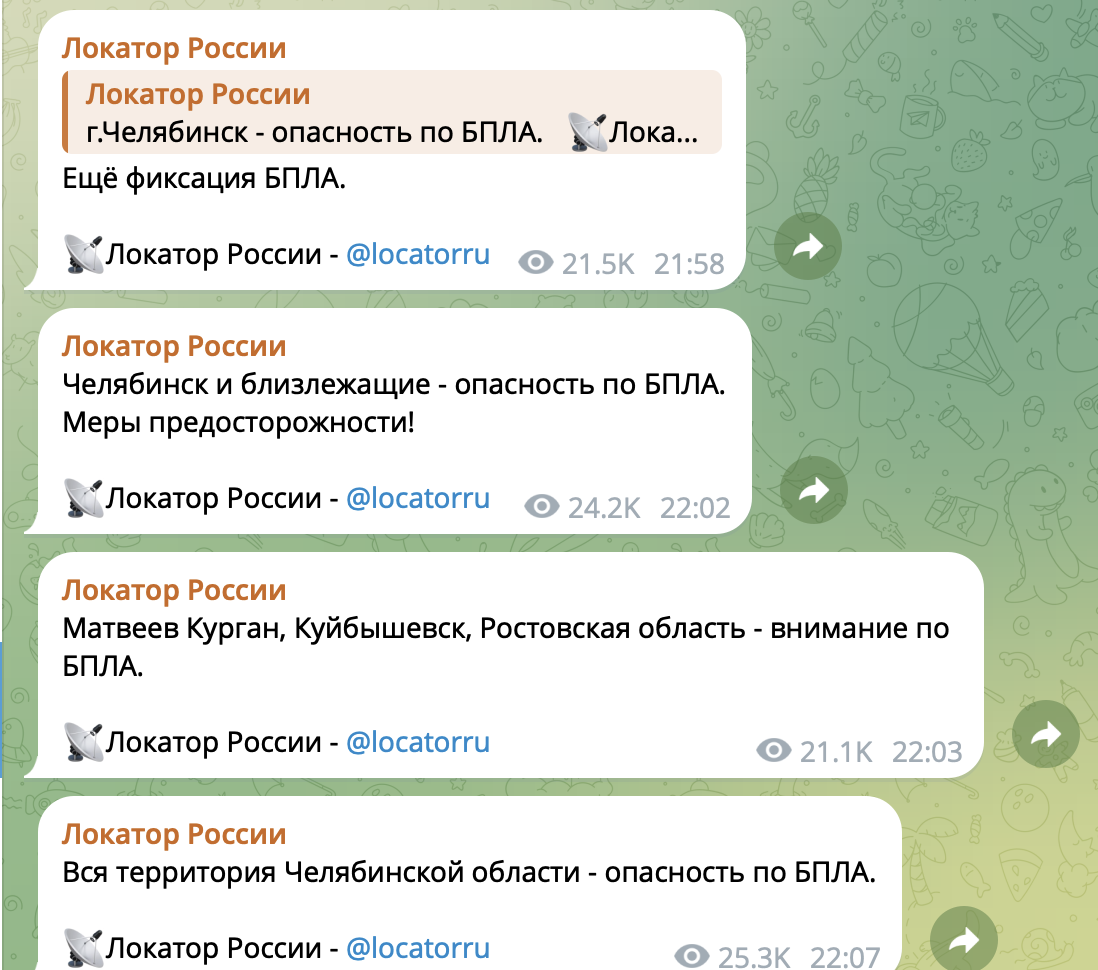Forward the 'Челябинск и близлежащие' message

pos(814,490)
